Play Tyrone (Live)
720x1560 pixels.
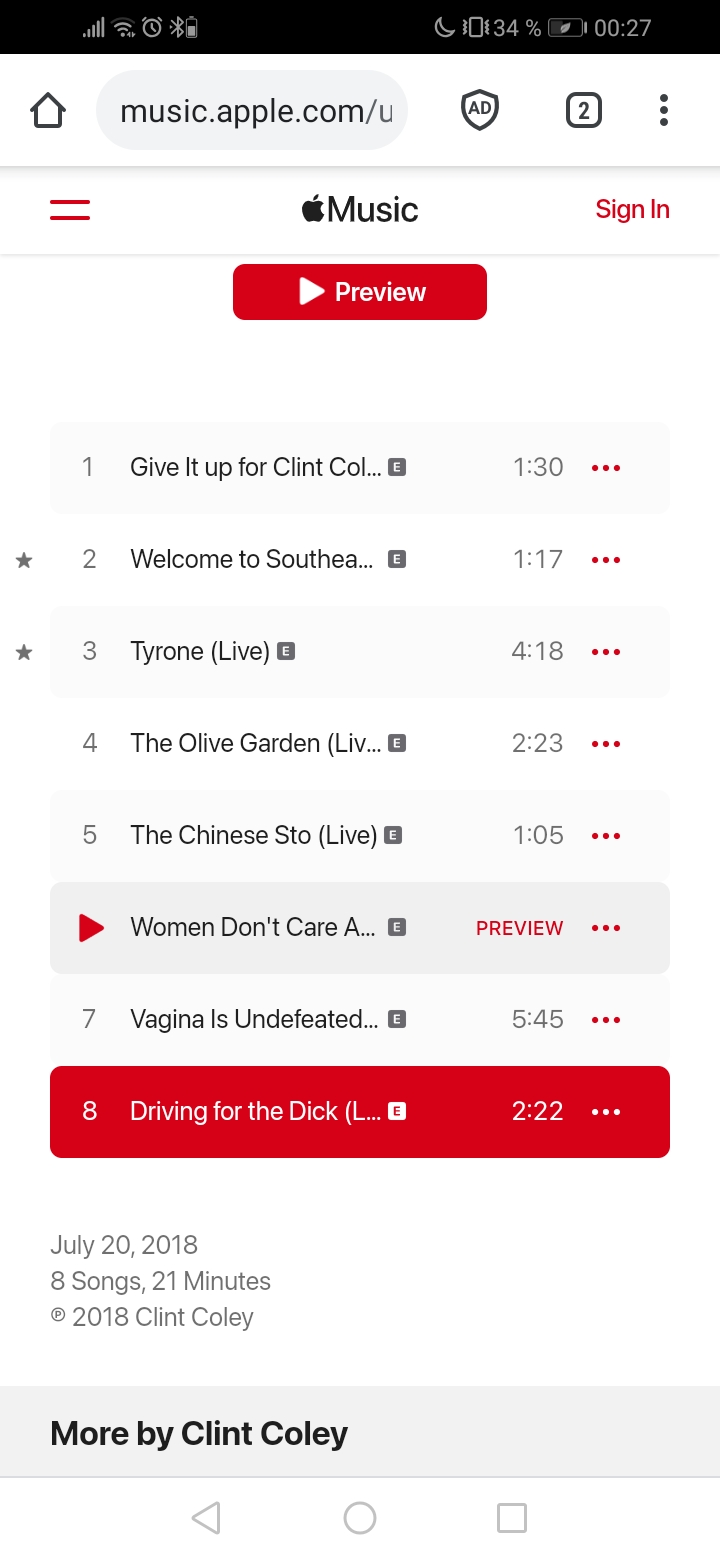click(x=200, y=652)
